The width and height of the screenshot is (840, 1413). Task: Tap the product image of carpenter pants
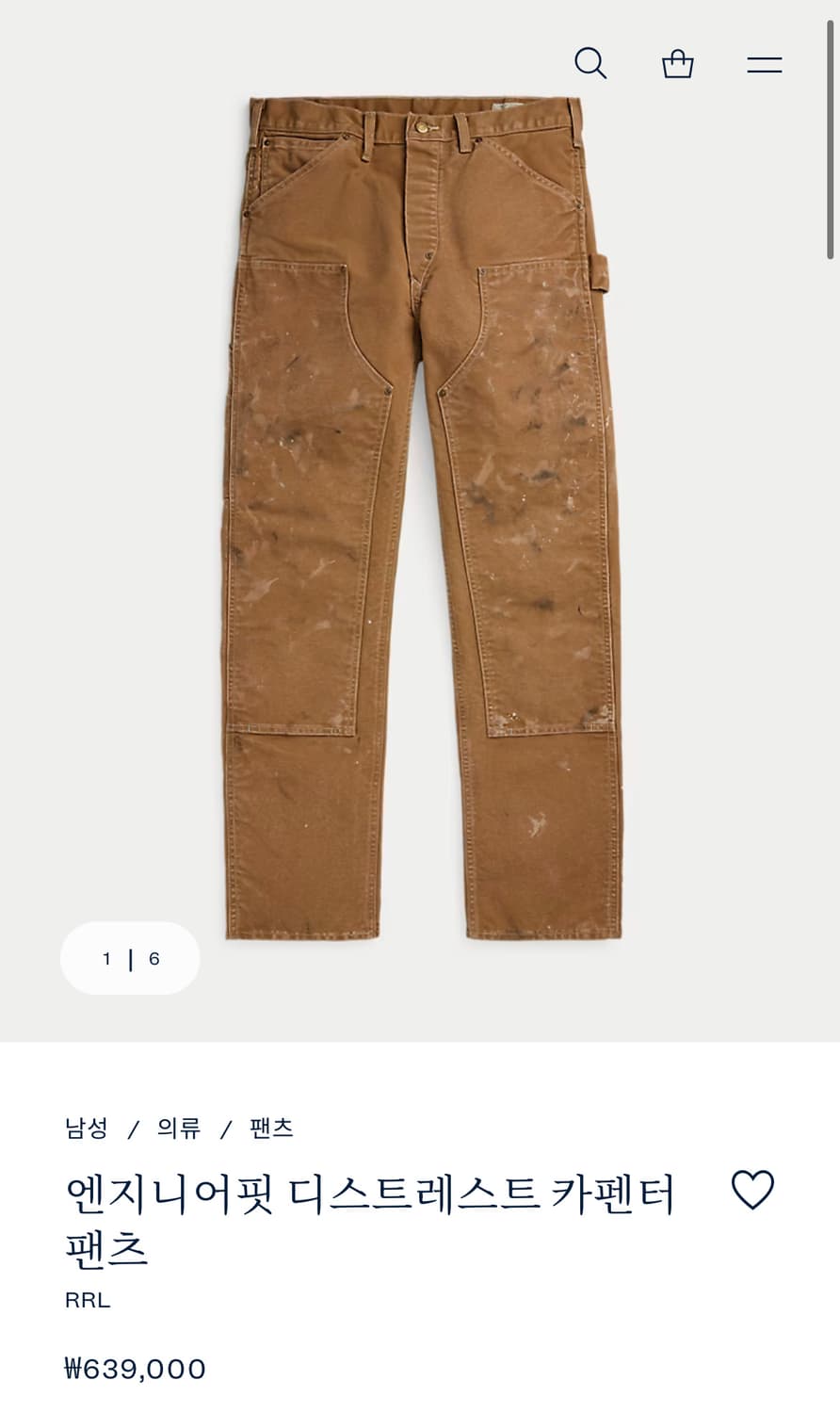[x=420, y=518]
